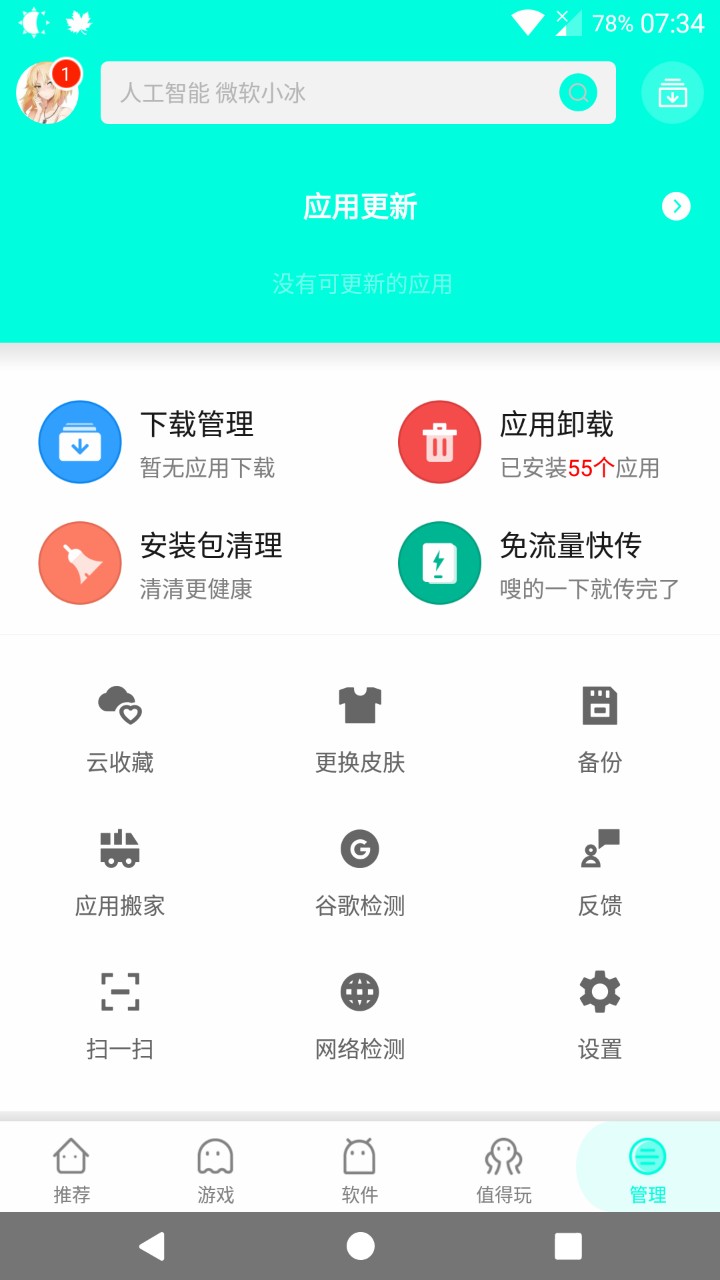720x1280 pixels.
Task: Open 备份 backup
Action: [600, 730]
